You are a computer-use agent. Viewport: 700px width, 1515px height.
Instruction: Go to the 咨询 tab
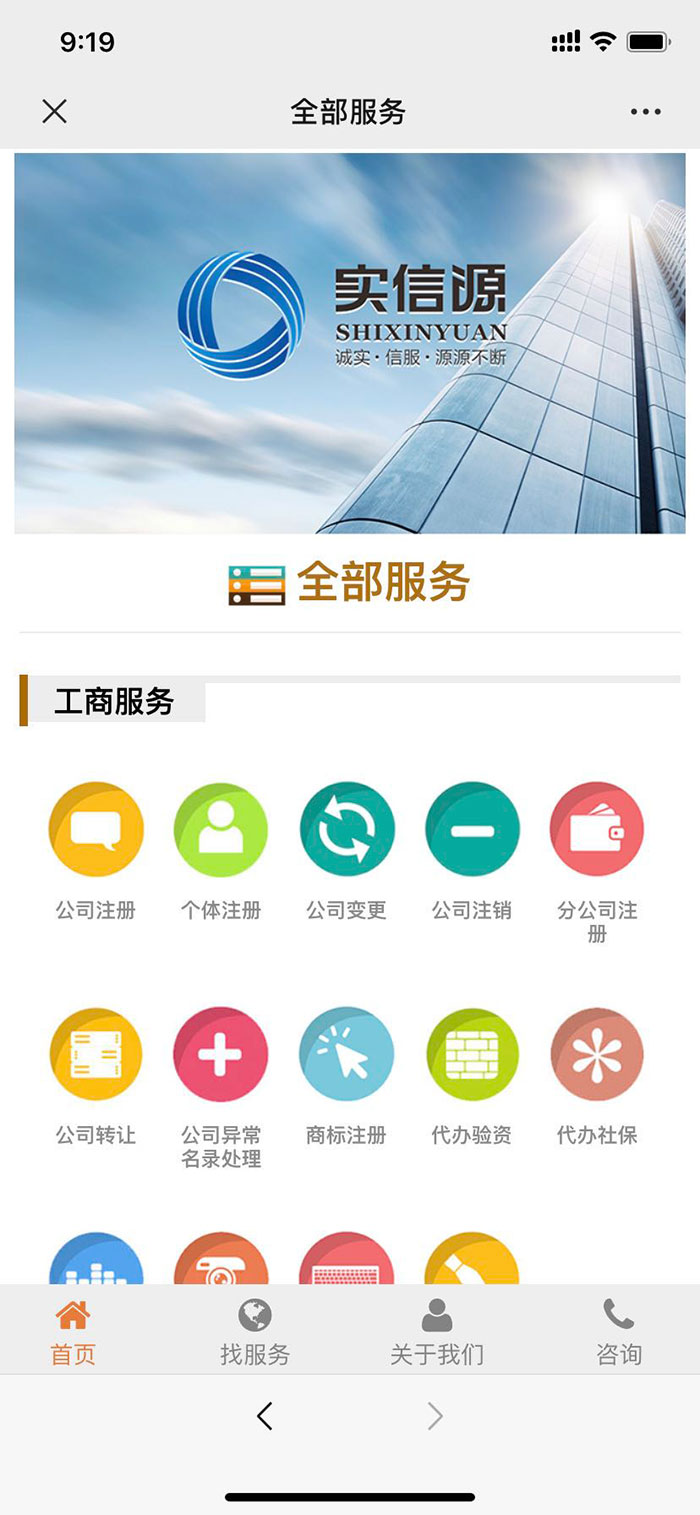(619, 1332)
